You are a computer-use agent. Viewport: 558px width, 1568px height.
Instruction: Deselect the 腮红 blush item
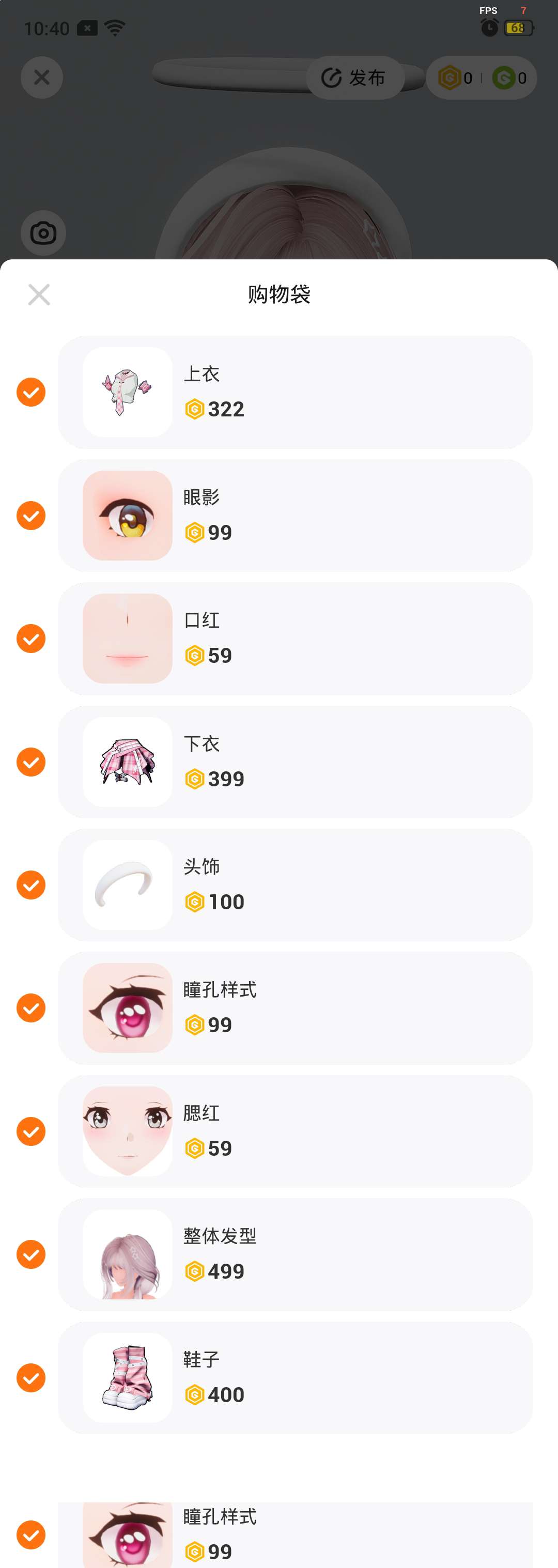(x=31, y=1131)
